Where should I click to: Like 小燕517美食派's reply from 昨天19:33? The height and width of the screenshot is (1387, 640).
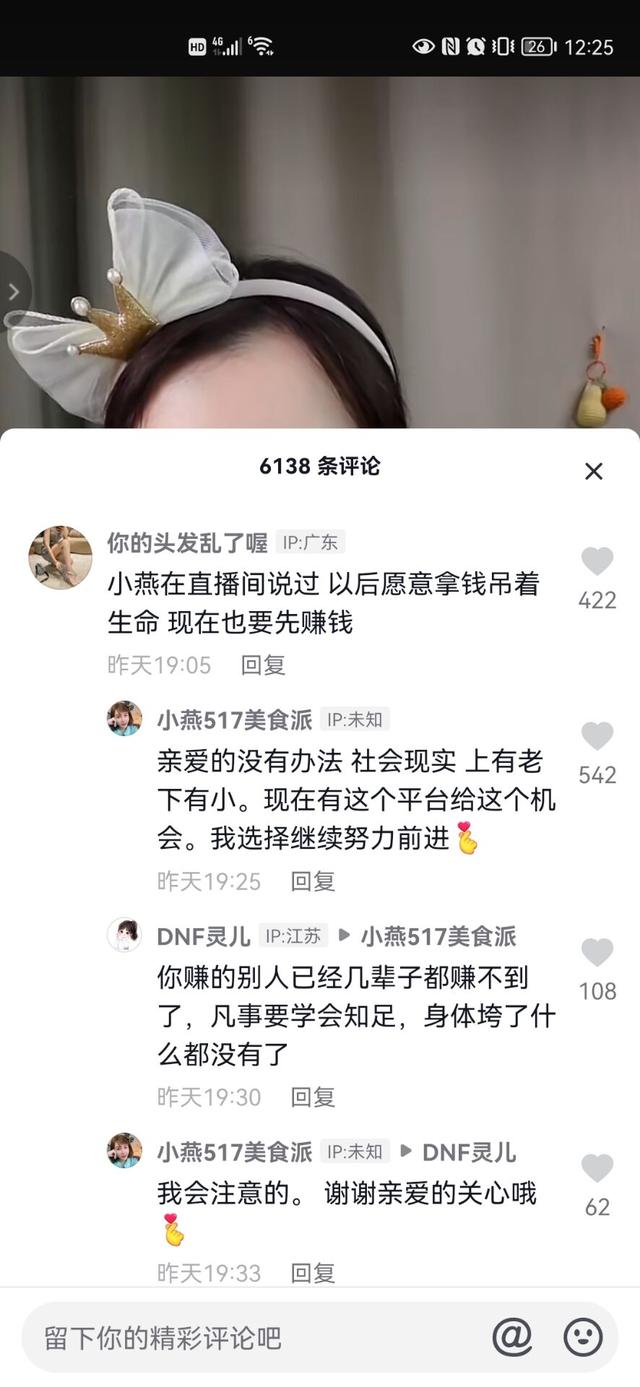point(597,1169)
